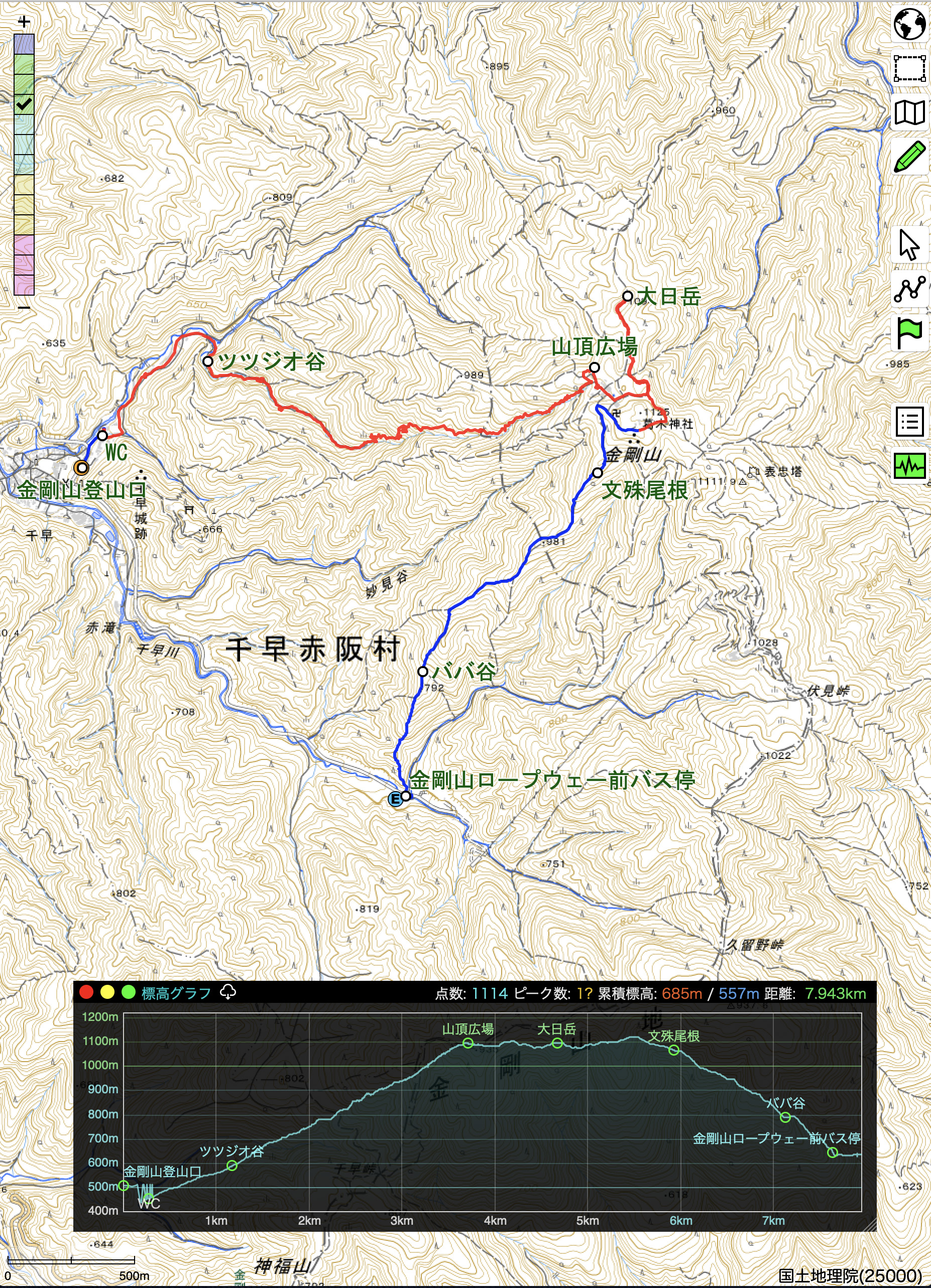Screen dimensions: 931x1288
Task: Toggle the elevation graph waveform icon
Action: coord(909,466)
